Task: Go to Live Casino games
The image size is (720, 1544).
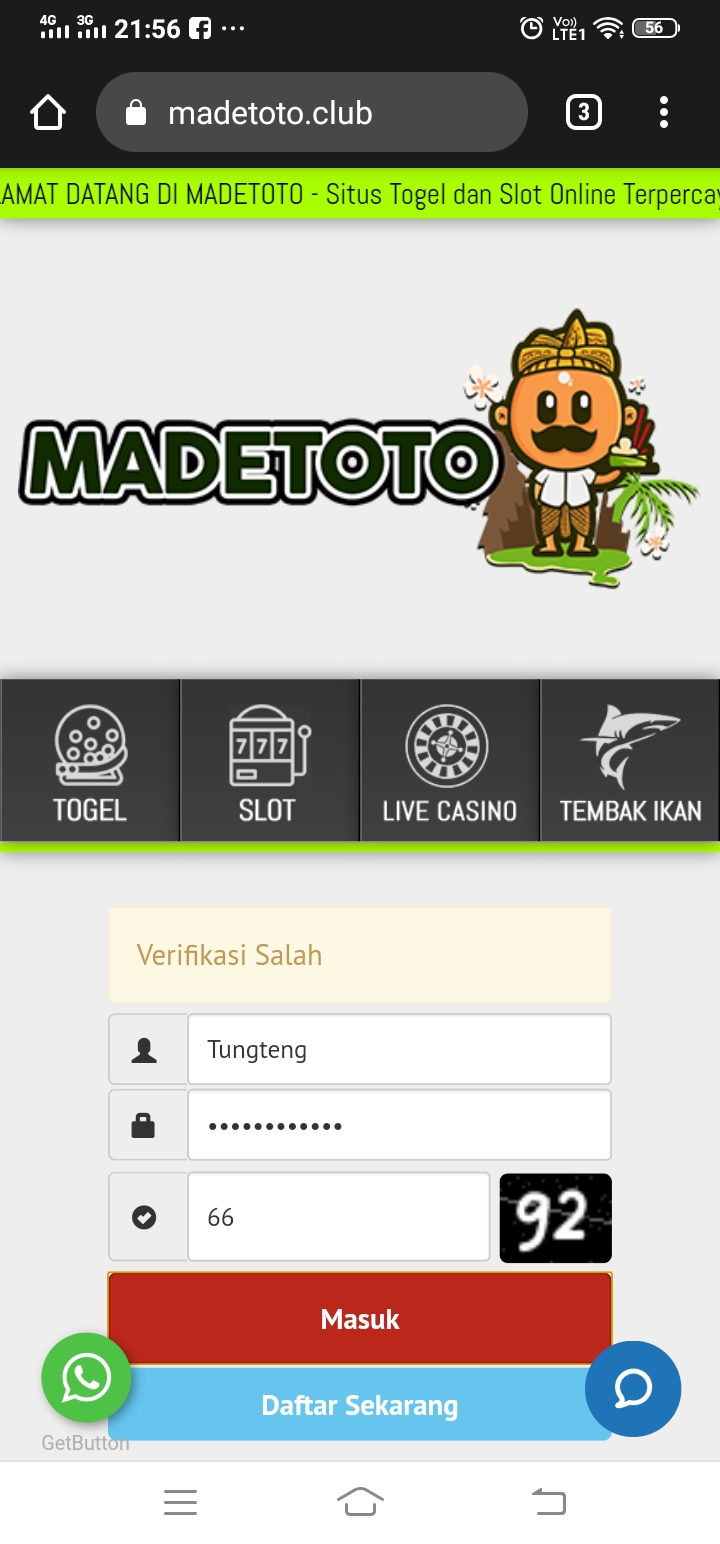Action: [449, 762]
